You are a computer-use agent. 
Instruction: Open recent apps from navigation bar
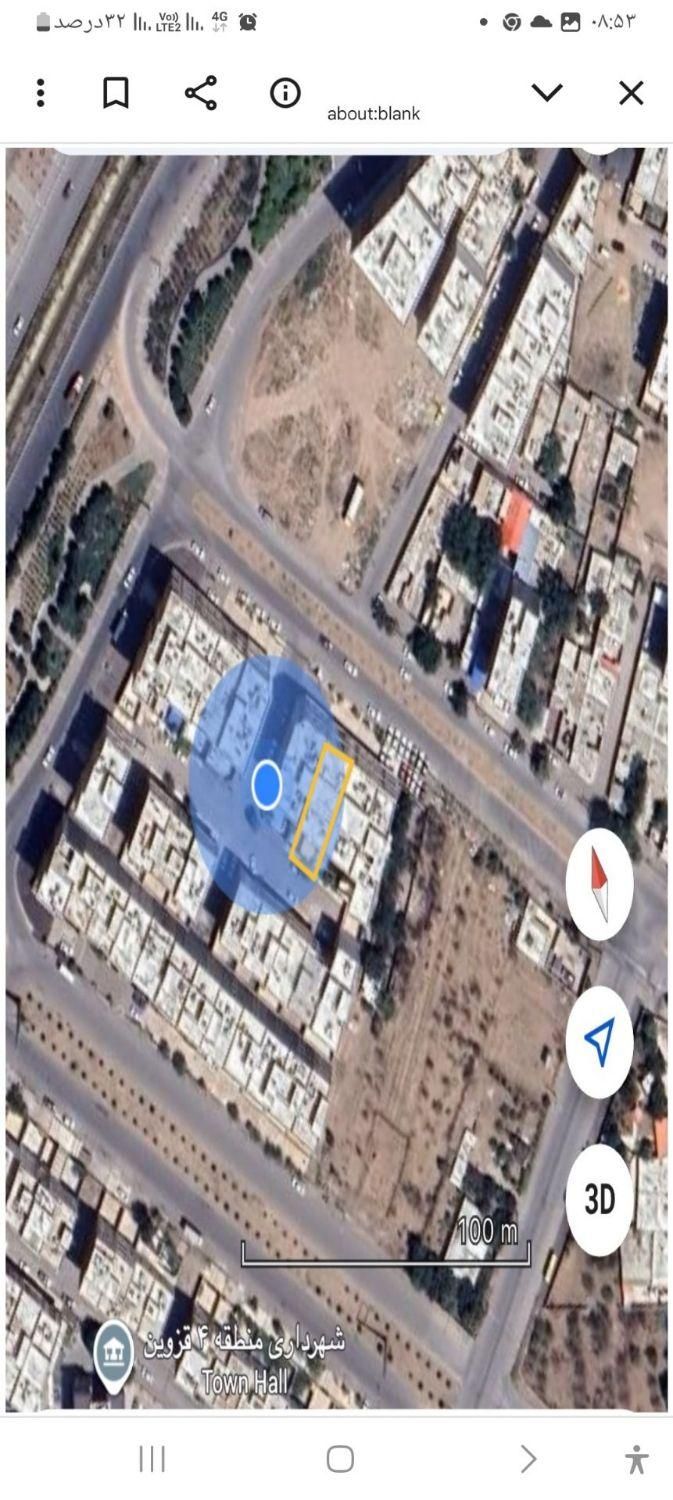pos(152,1459)
